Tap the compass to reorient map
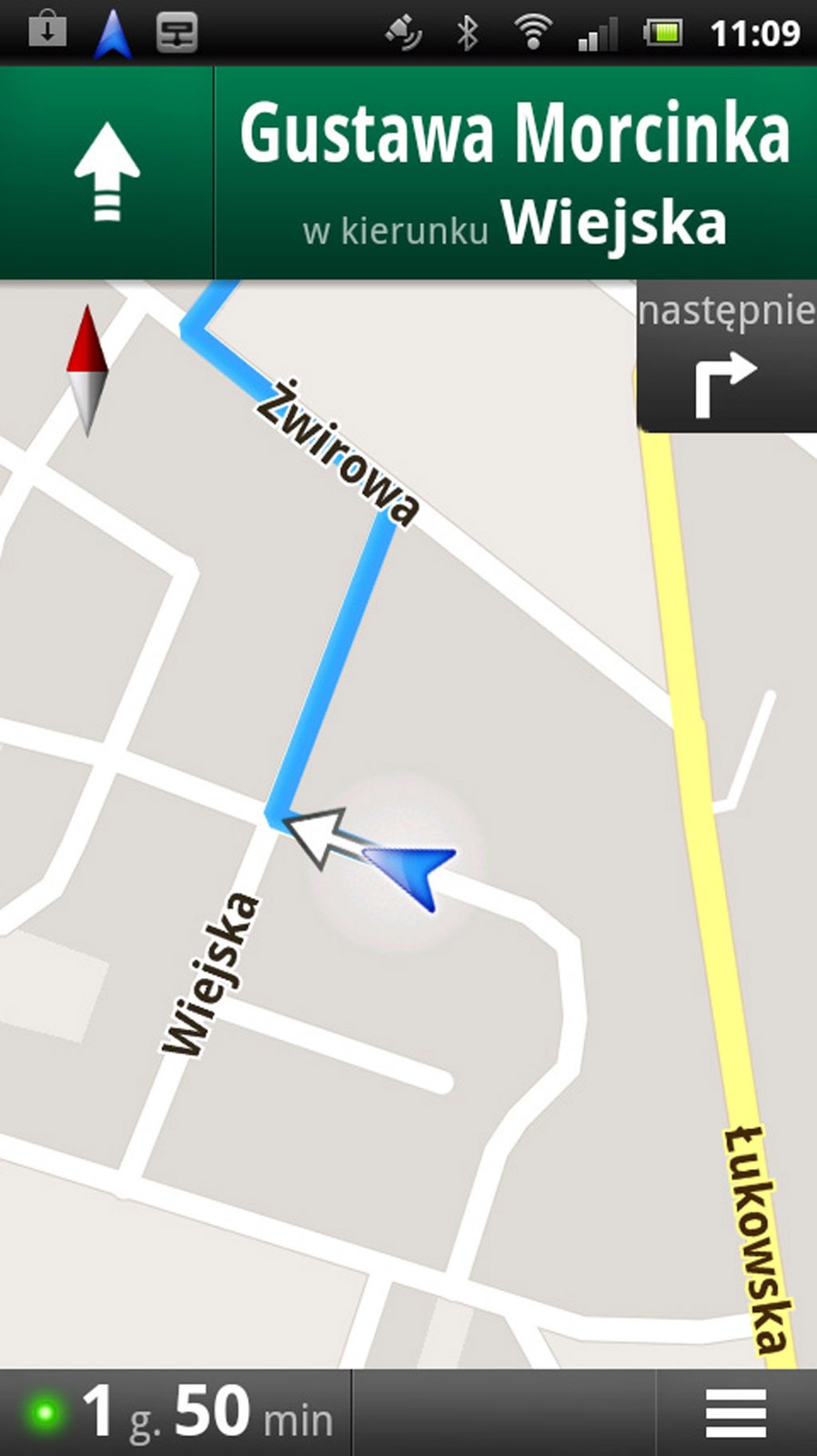Viewport: 817px width, 1456px height. [x=87, y=370]
